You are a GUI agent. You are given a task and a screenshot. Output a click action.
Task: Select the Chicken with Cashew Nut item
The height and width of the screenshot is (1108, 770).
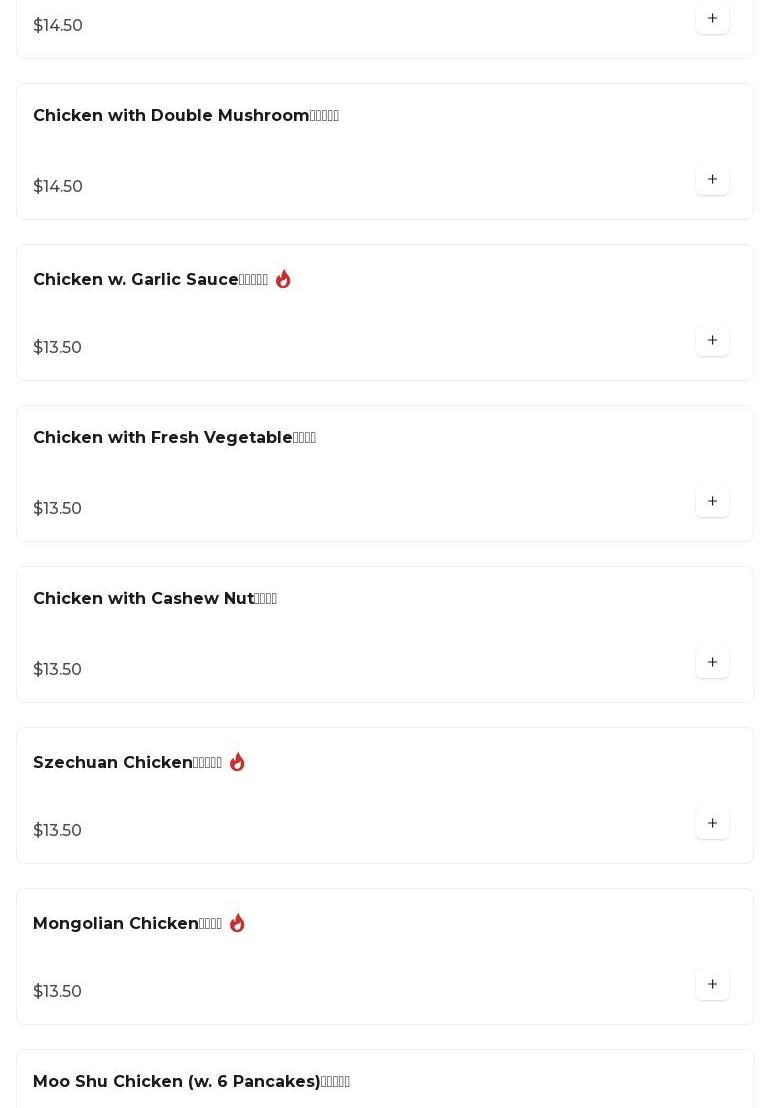click(155, 599)
